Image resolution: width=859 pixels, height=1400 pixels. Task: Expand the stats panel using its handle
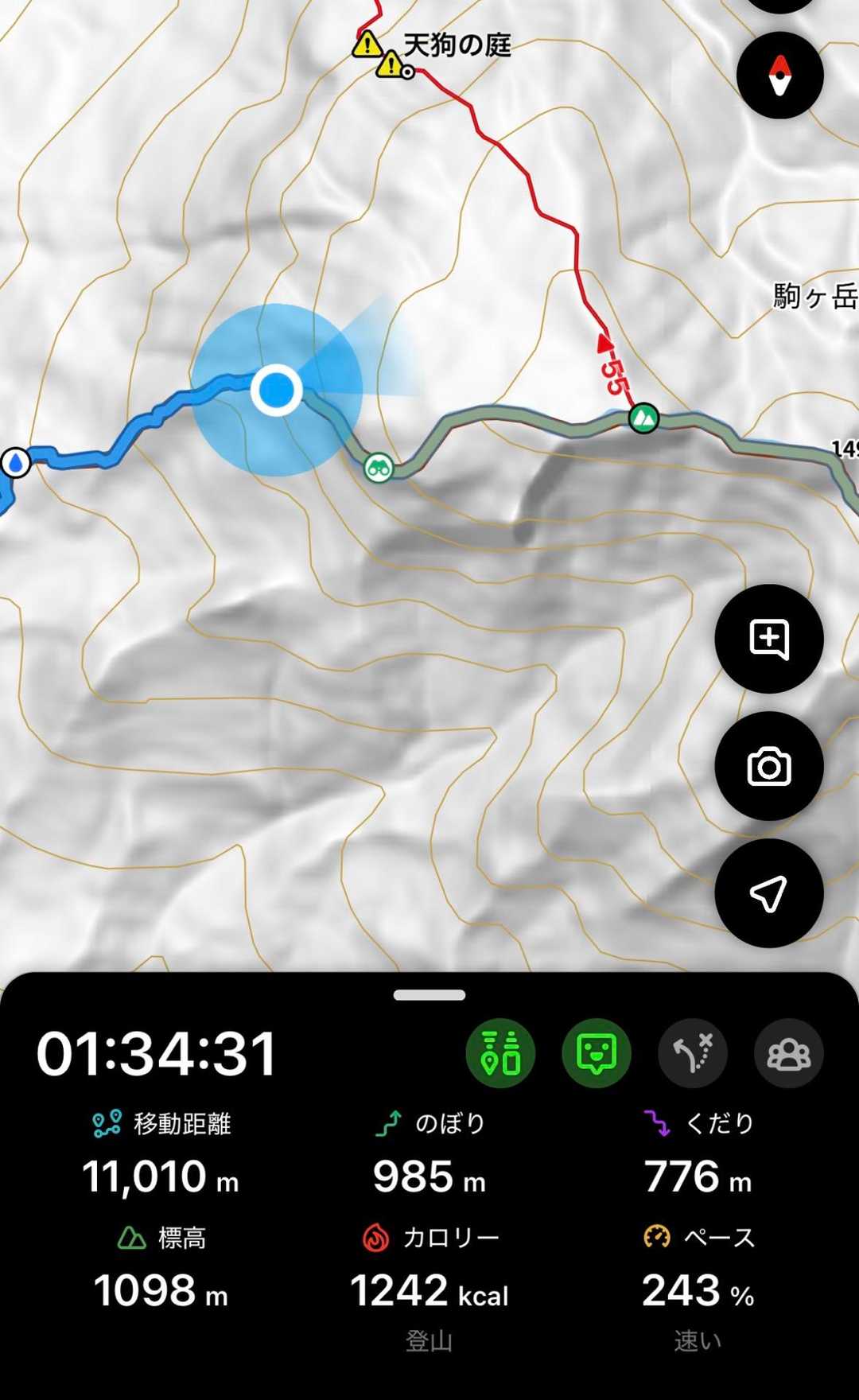coord(429,995)
